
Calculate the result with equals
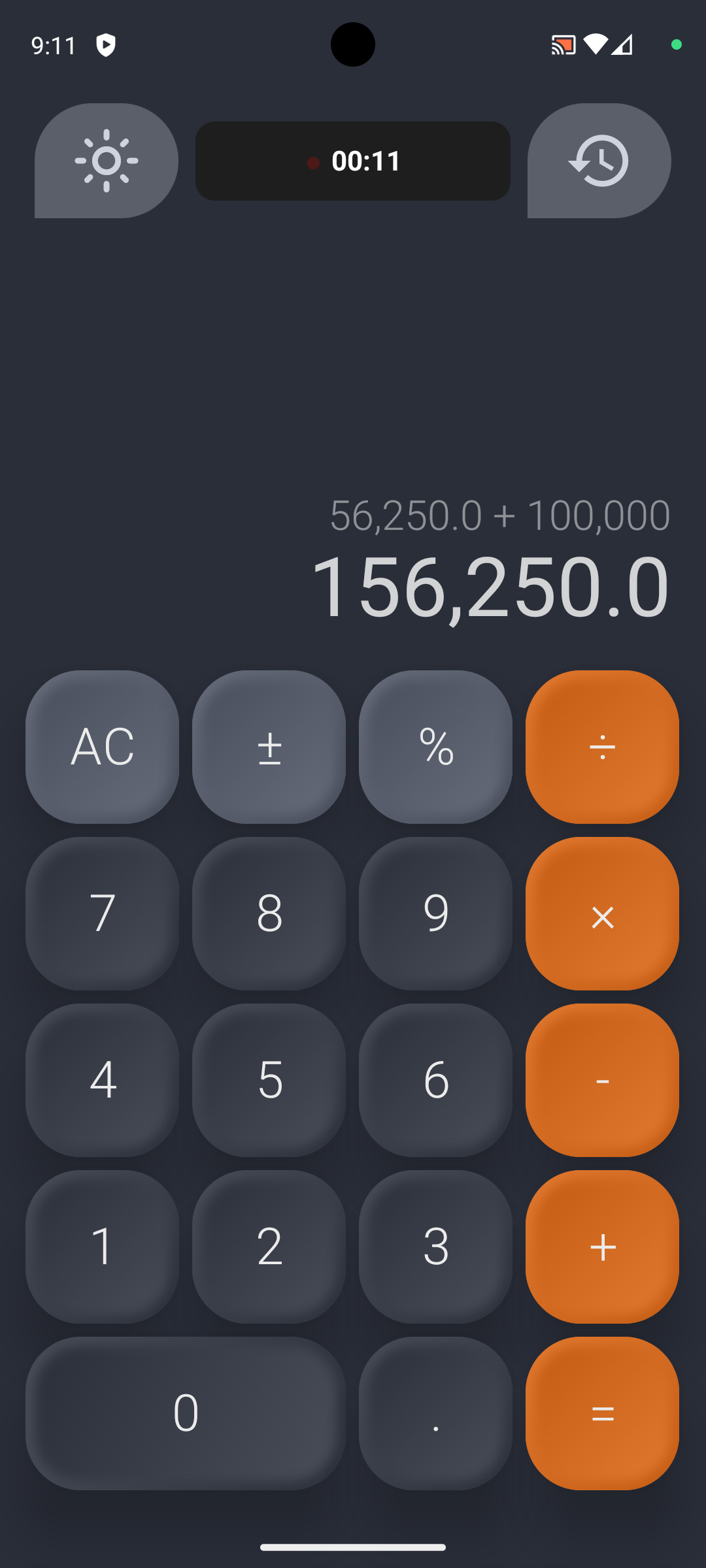602,1413
